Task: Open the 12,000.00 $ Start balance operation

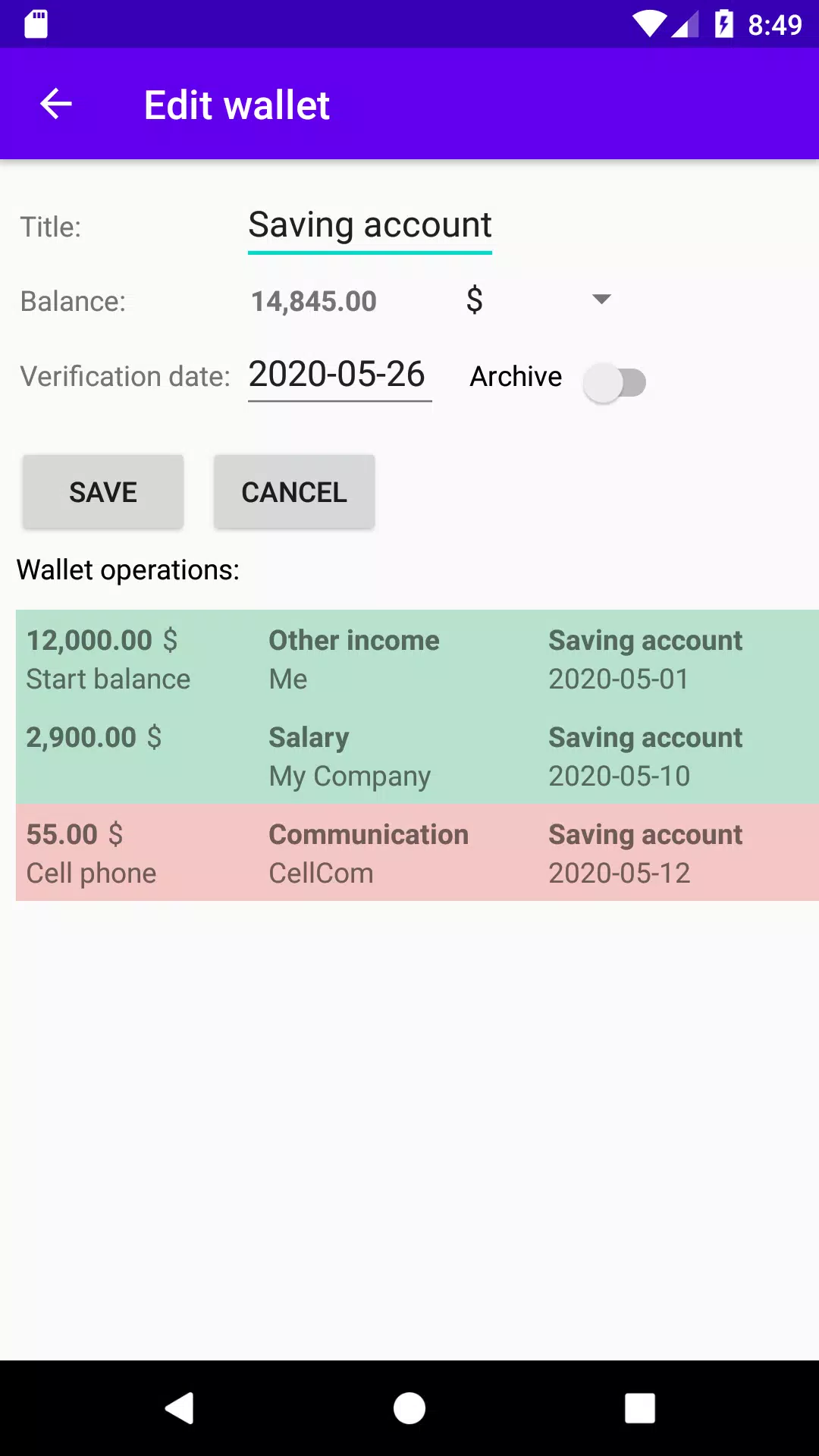Action: [417, 659]
